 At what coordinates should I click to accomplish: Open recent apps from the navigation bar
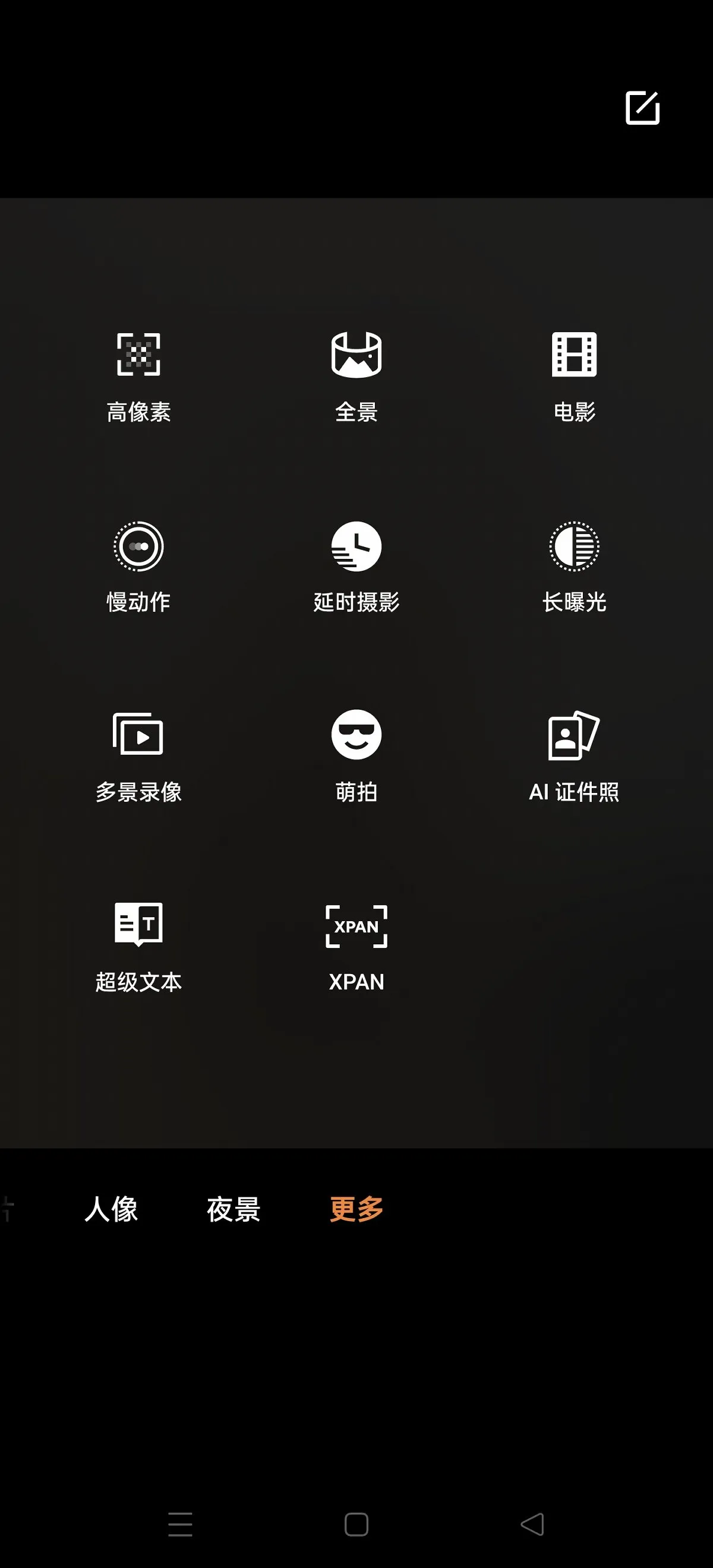coord(180,1524)
